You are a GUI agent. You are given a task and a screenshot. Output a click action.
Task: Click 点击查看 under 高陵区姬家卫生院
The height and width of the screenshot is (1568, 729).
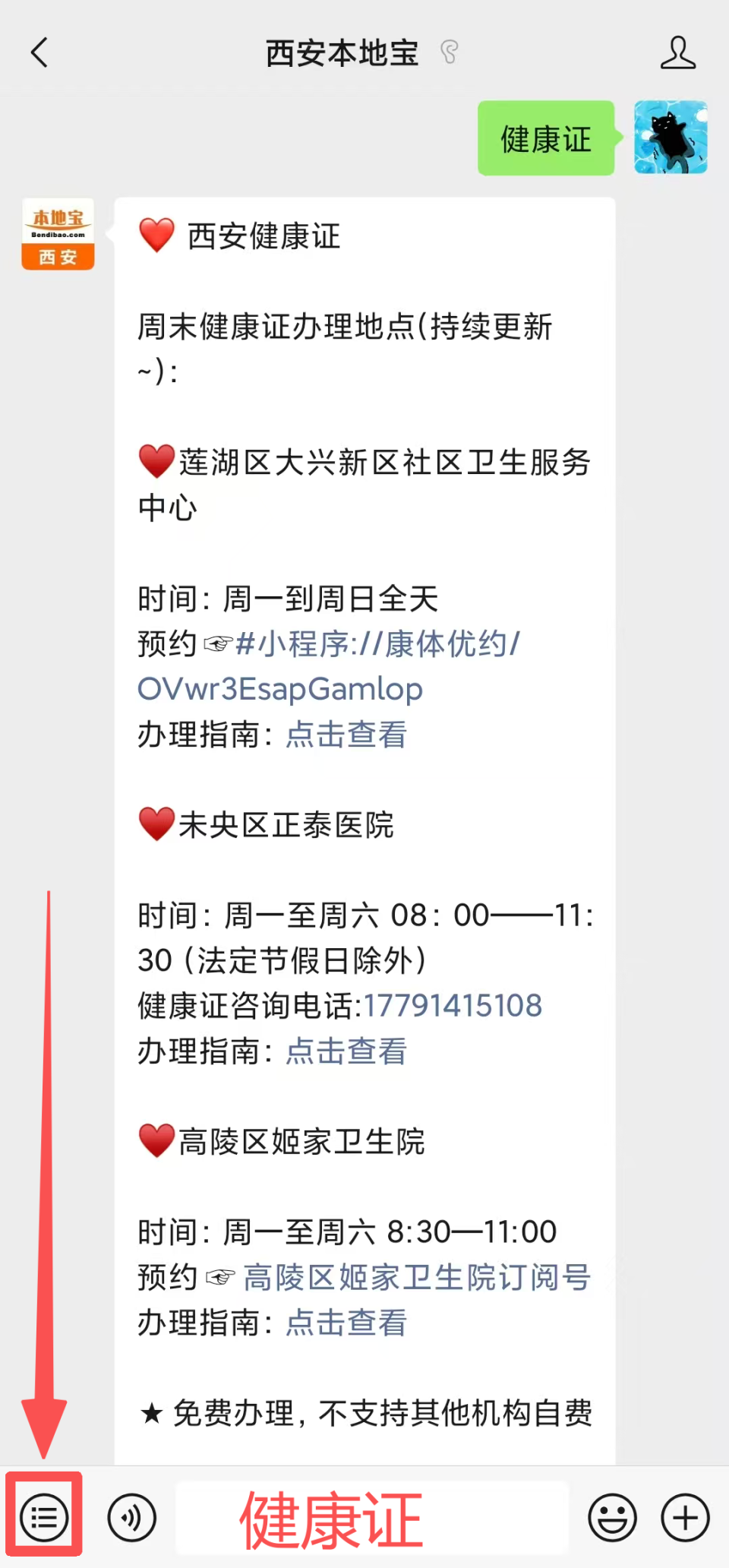346,1323
